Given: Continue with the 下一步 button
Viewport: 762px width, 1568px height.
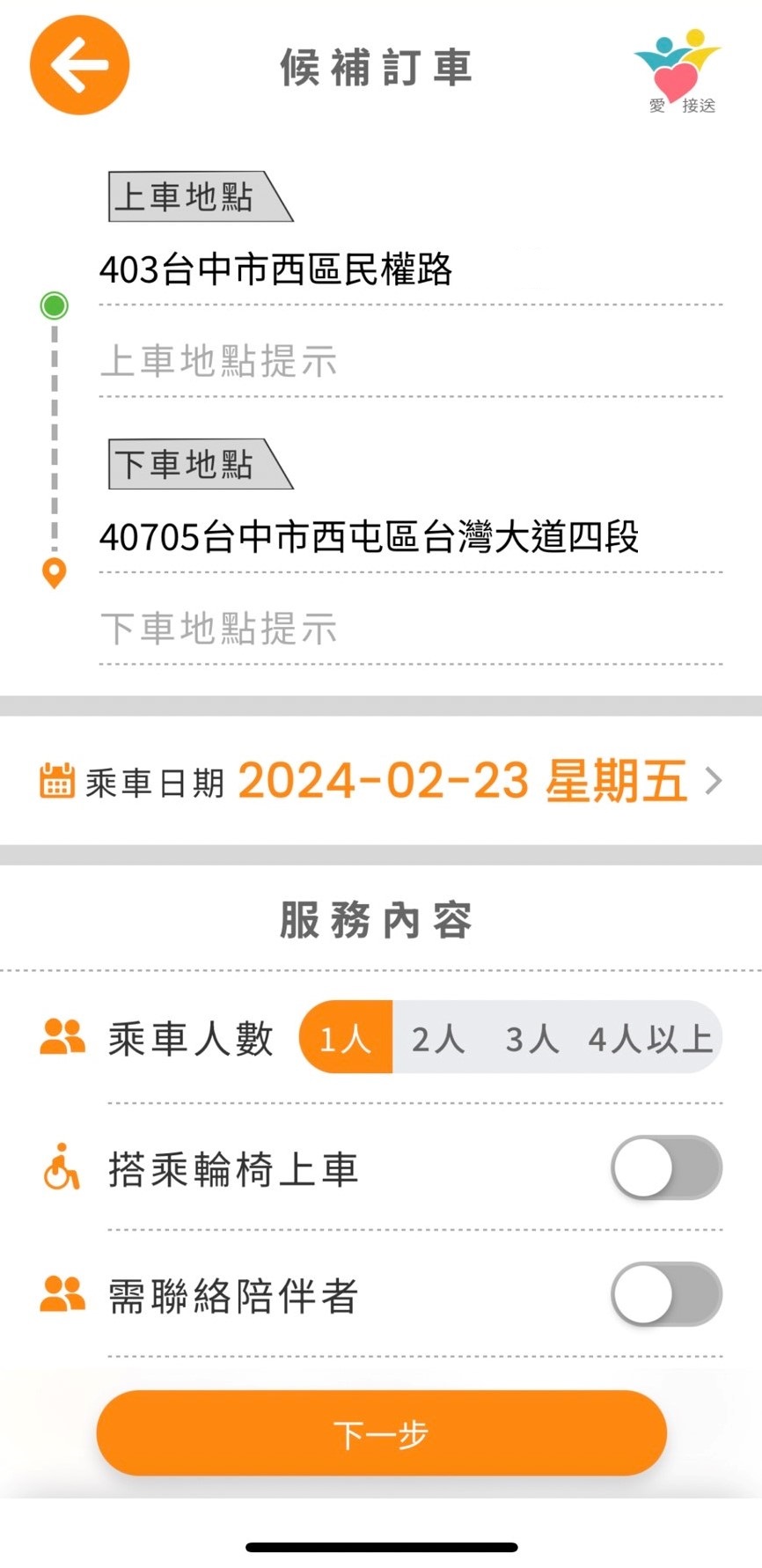Looking at the screenshot, I should (x=381, y=1433).
